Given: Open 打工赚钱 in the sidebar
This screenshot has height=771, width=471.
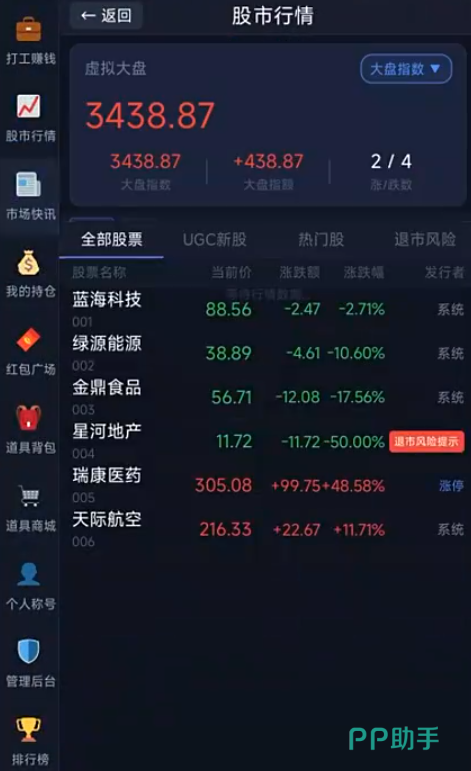Looking at the screenshot, I should click(x=29, y=41).
